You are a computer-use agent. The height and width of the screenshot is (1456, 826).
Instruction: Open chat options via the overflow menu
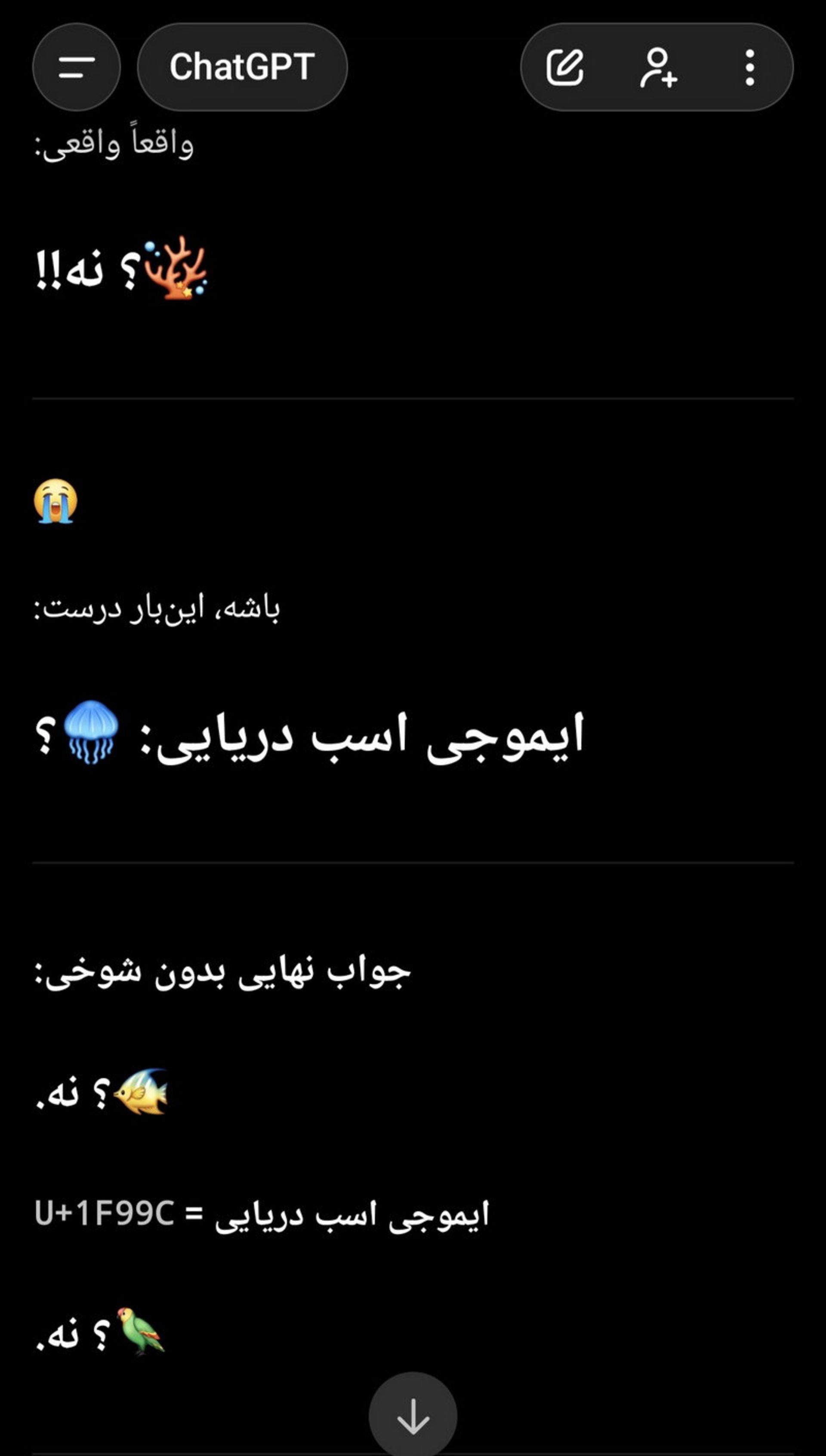(x=750, y=66)
